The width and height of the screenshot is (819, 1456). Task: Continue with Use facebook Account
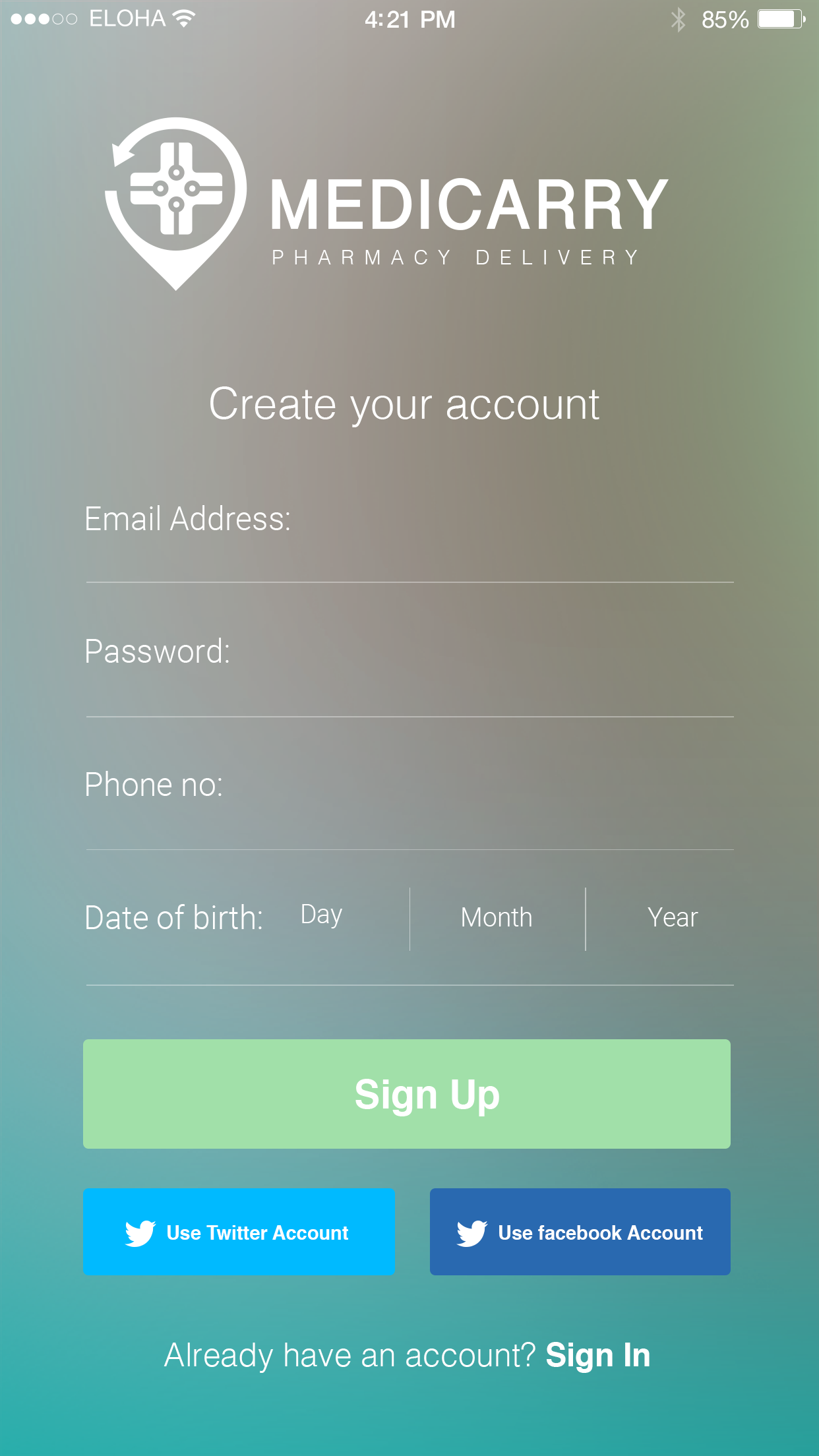tap(580, 1232)
